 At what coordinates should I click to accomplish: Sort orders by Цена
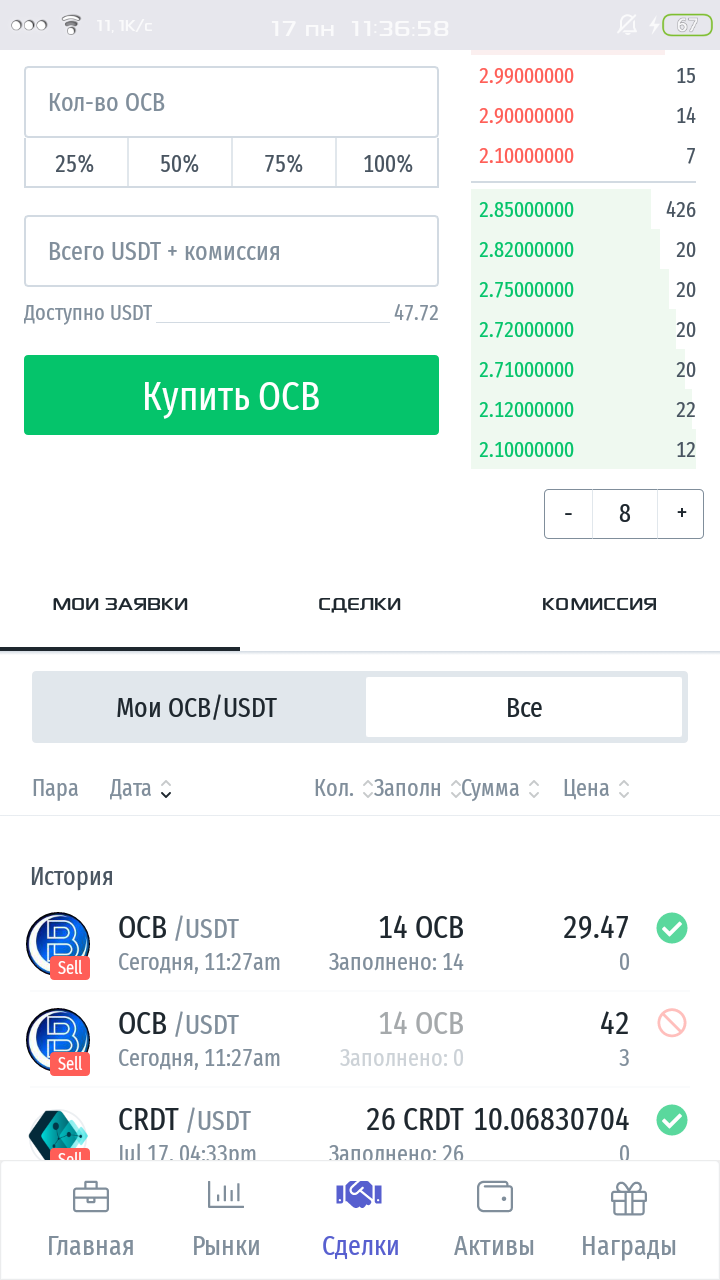point(623,788)
